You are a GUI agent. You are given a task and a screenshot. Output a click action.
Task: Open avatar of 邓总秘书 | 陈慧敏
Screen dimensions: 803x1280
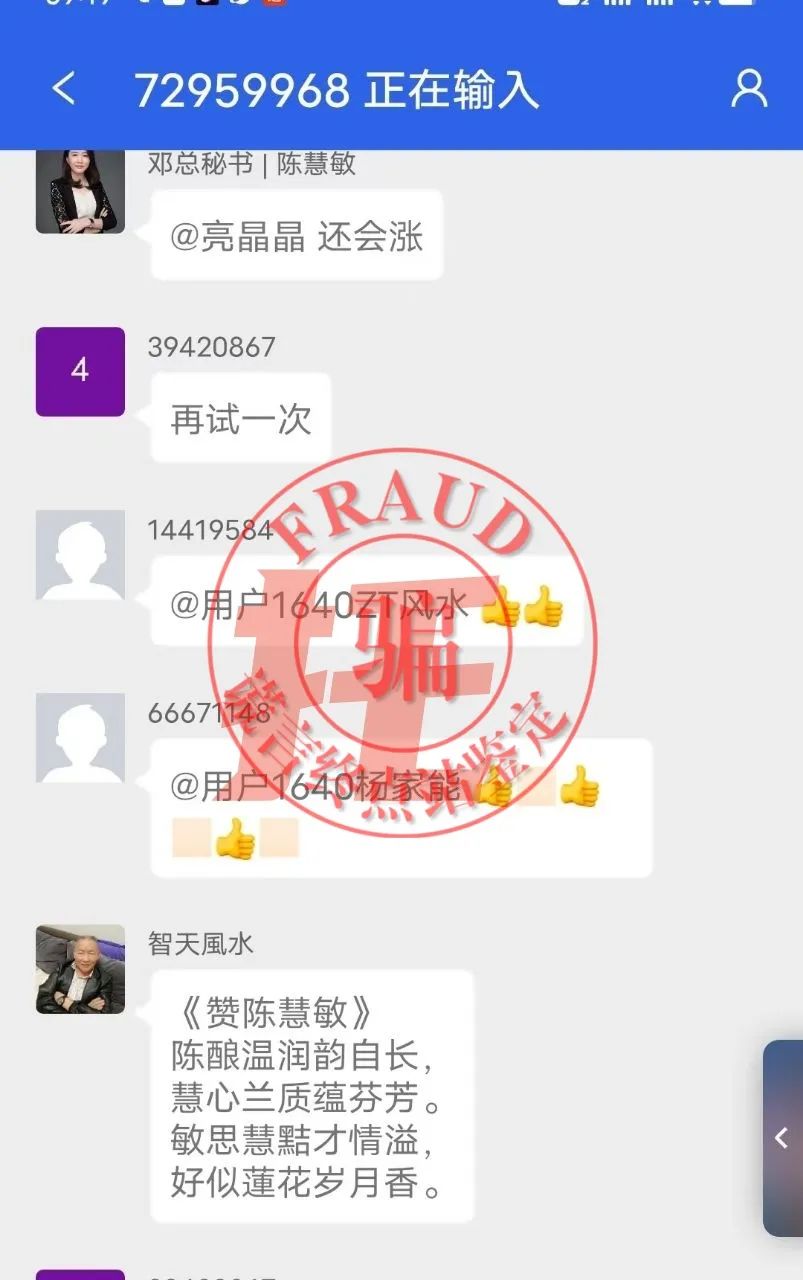point(80,190)
